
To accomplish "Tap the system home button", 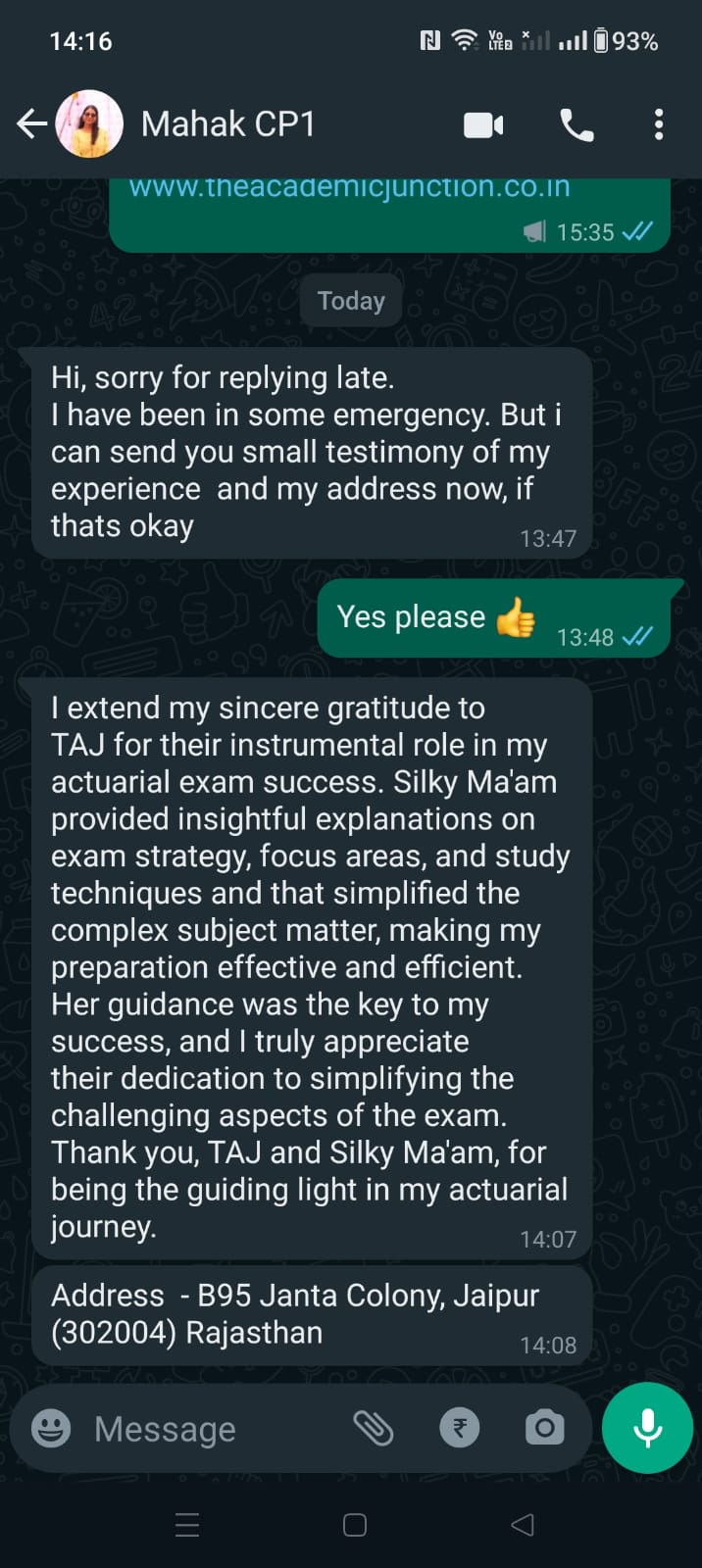I will [355, 1525].
